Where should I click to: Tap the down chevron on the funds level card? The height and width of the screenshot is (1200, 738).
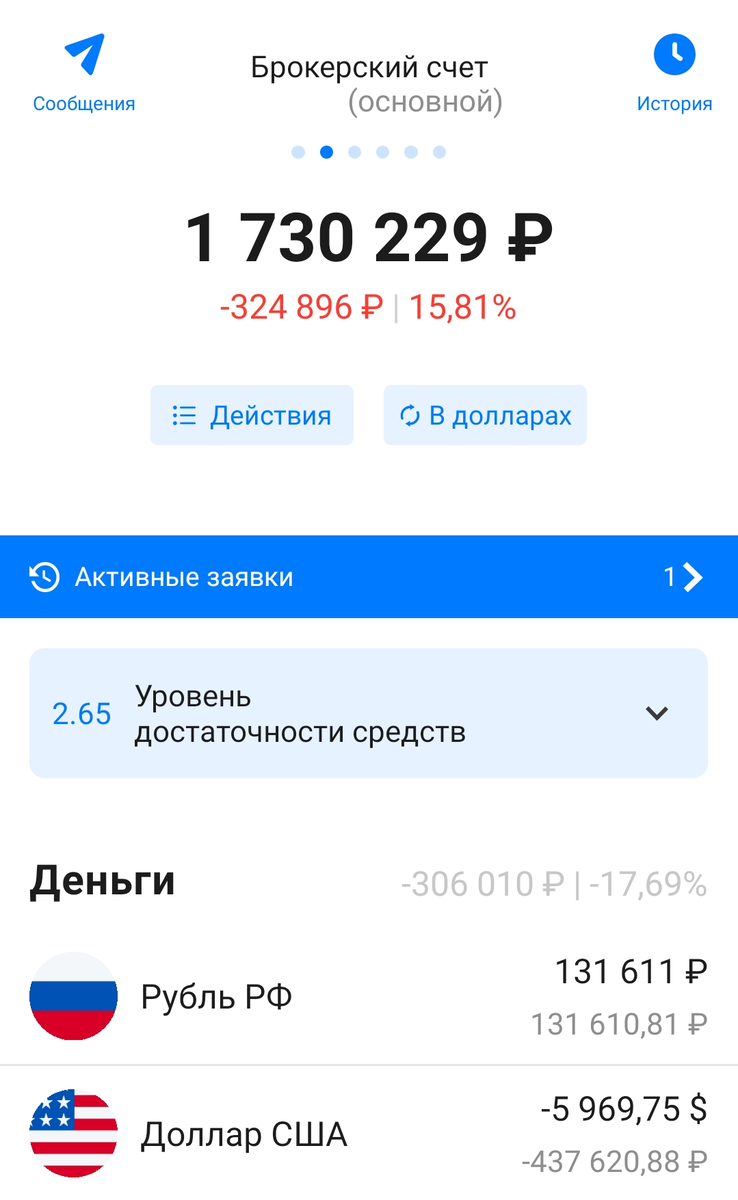657,713
